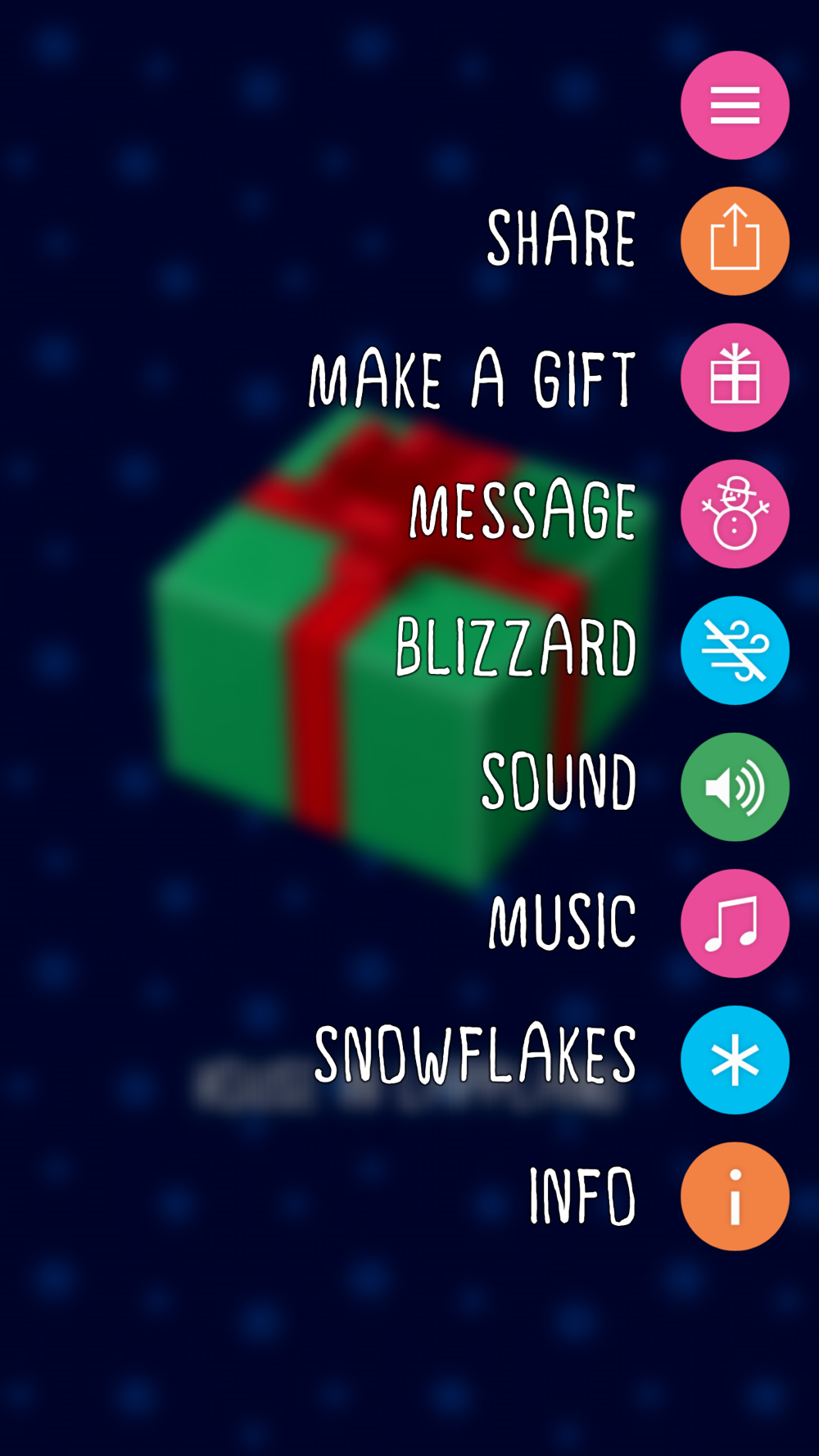Toggle the Blizzard effect
819x1456 pixels.
(x=735, y=650)
